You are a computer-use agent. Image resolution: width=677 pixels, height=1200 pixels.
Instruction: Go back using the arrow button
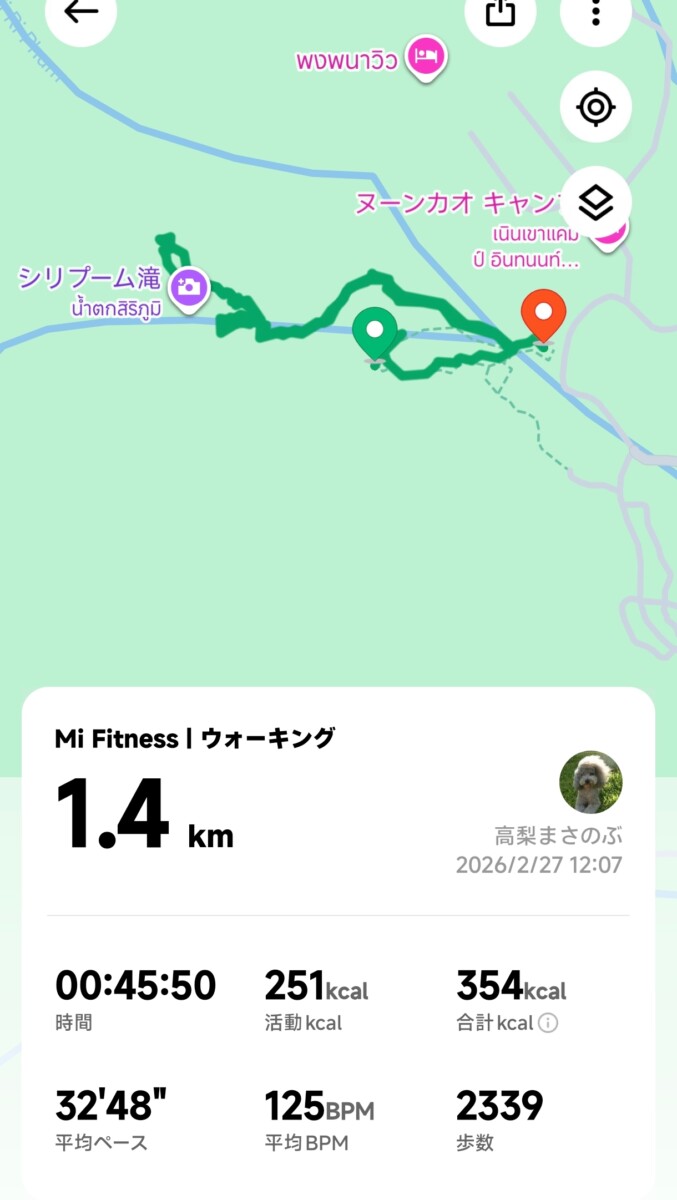pos(80,12)
